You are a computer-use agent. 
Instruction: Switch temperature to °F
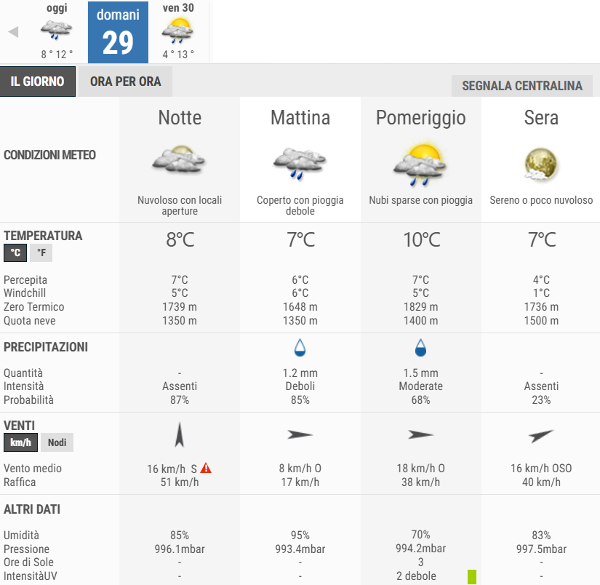point(41,253)
